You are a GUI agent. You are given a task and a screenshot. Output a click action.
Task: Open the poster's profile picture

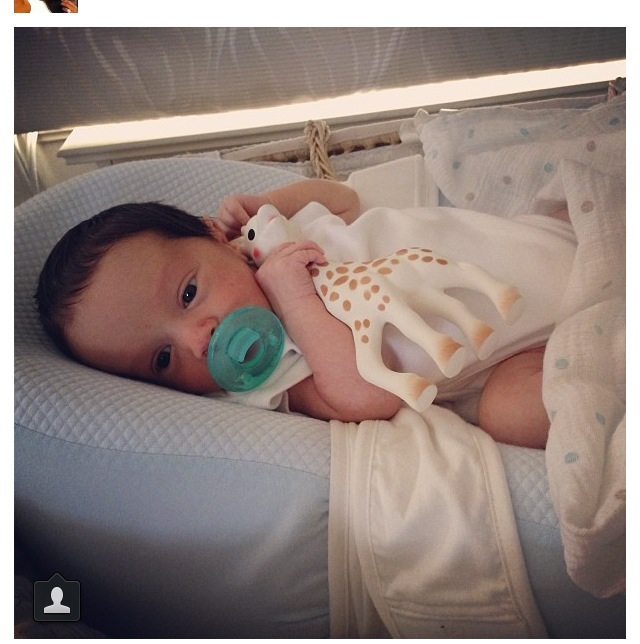(45, 6)
